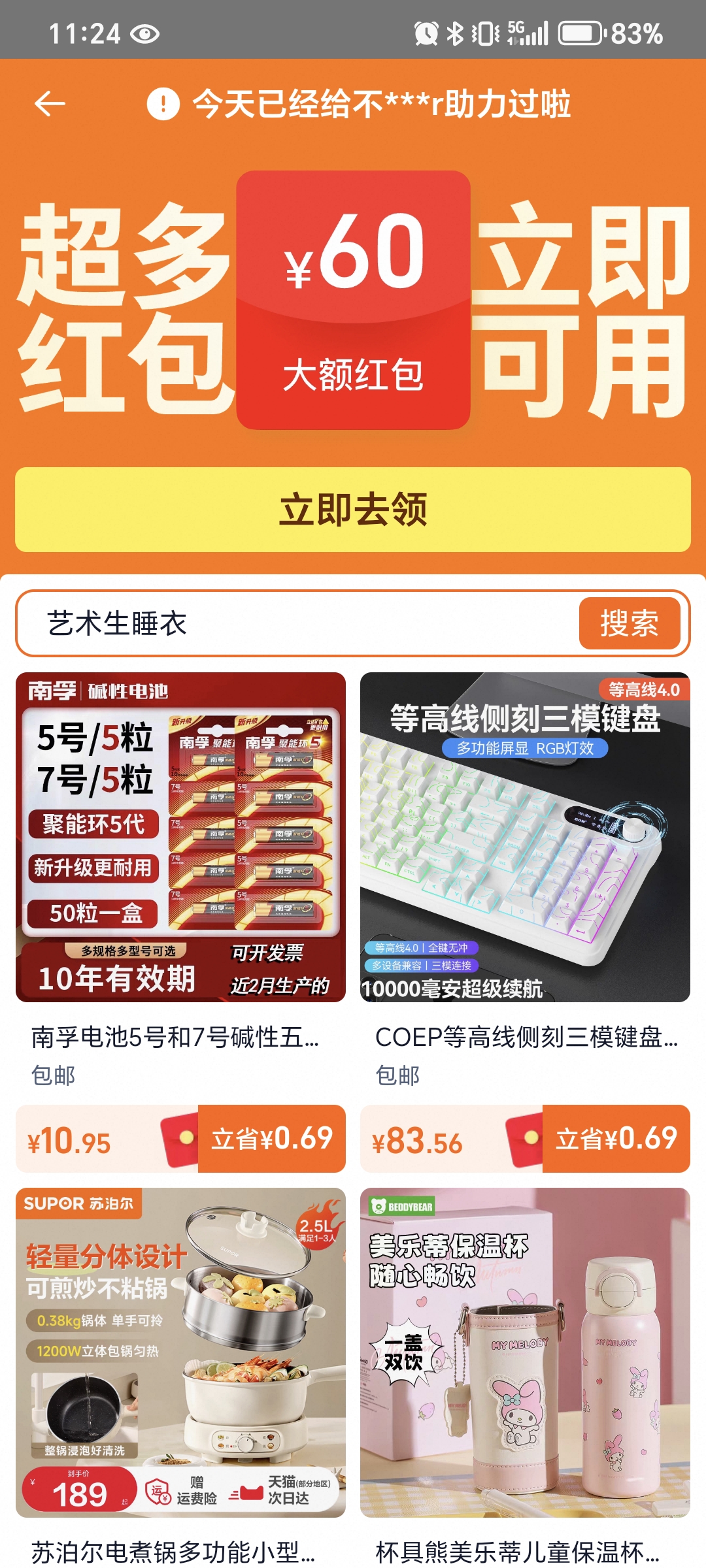Tap the 搜索 button
The image size is (706, 1568).
(x=629, y=623)
